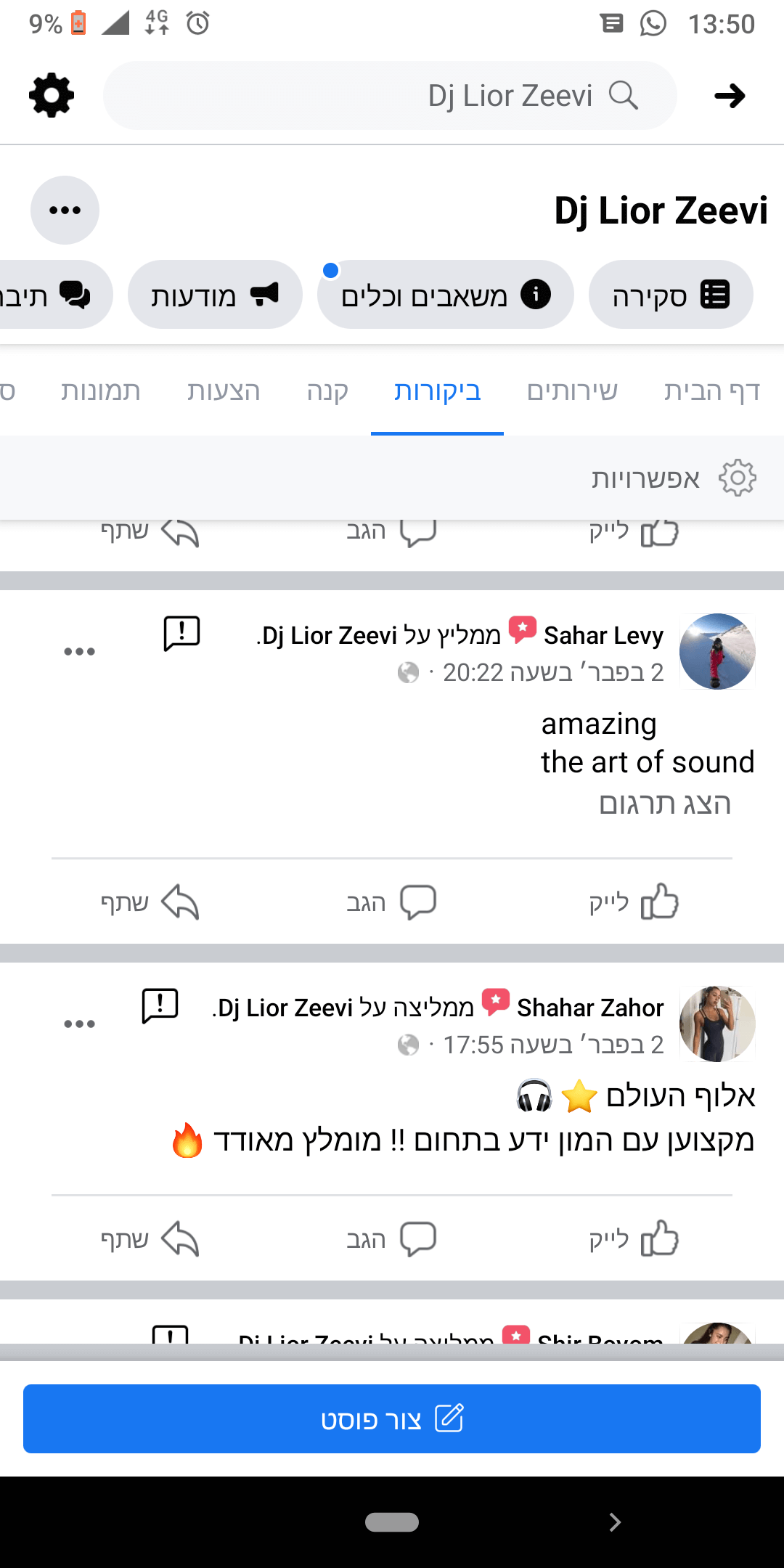Like Sahar Levy's review
The image size is (784, 1568).
(x=633, y=902)
